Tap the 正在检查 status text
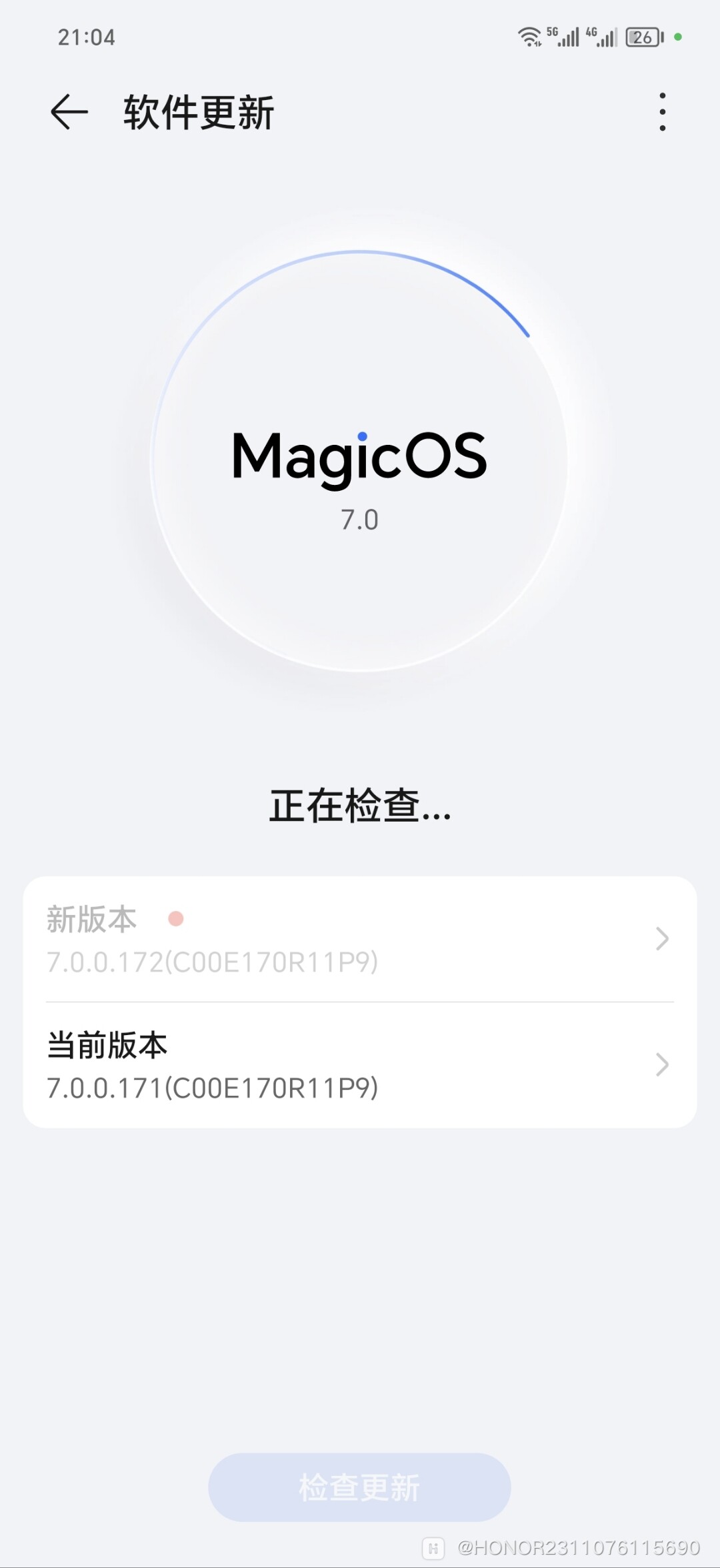This screenshot has width=720, height=1568. 360,810
